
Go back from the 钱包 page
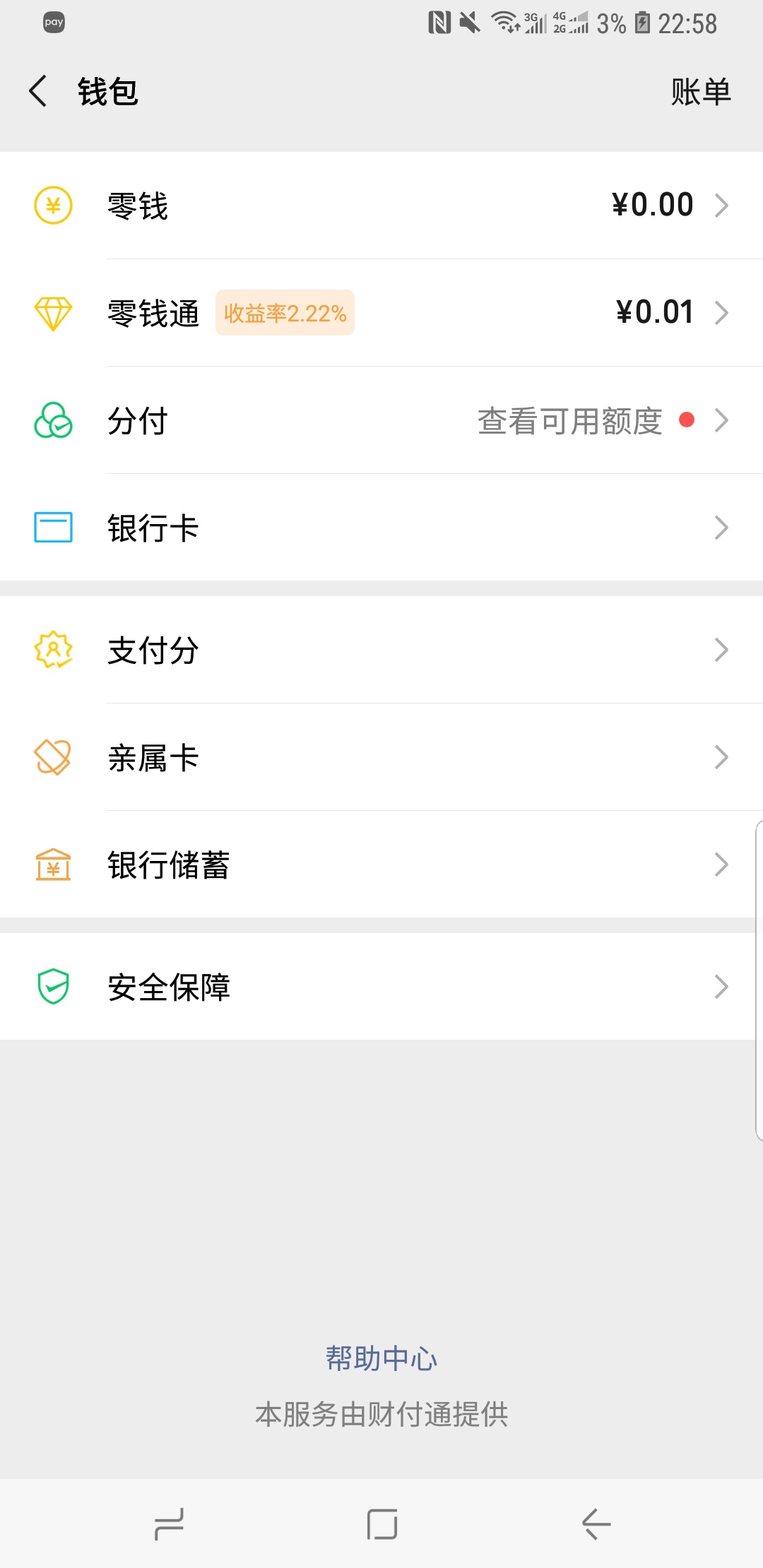click(x=38, y=92)
